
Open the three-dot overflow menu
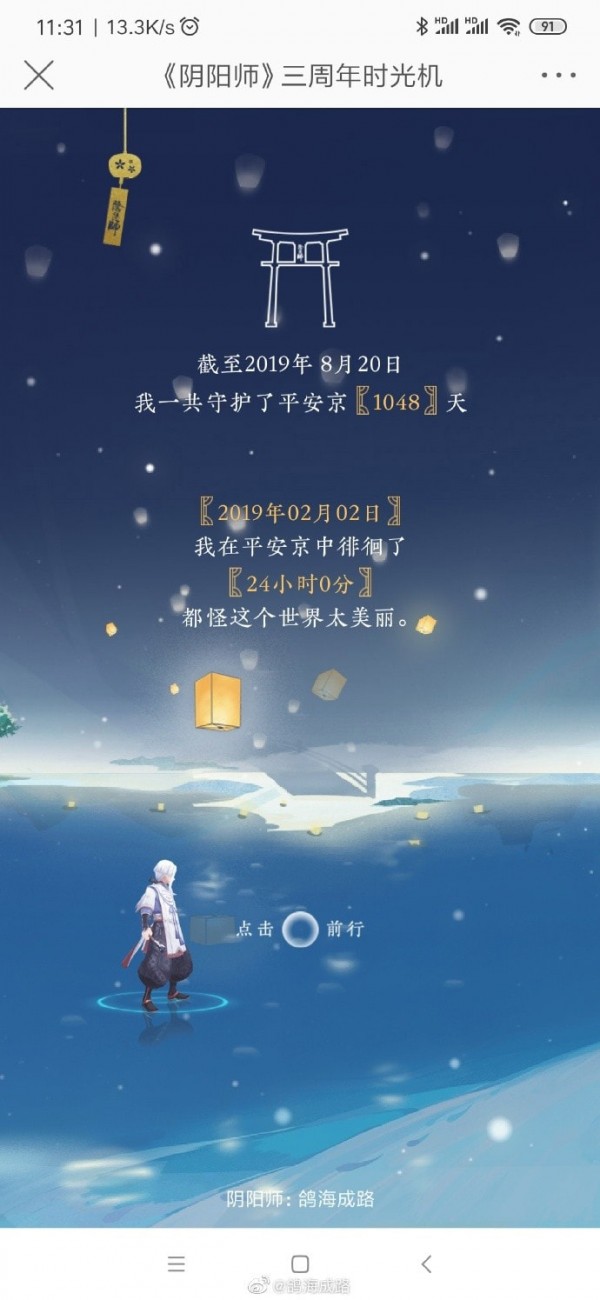[x=557, y=76]
